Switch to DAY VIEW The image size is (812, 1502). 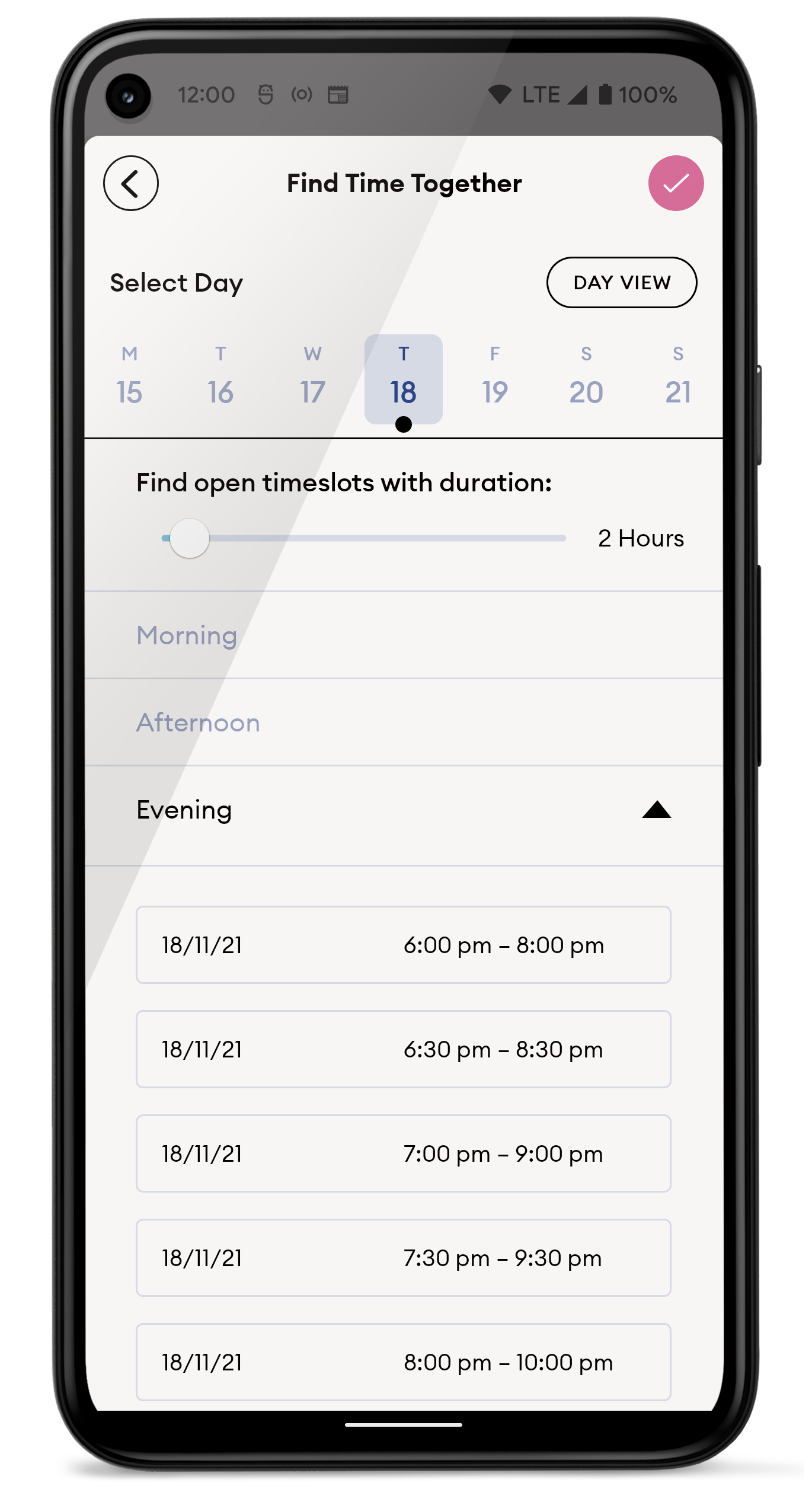point(621,282)
